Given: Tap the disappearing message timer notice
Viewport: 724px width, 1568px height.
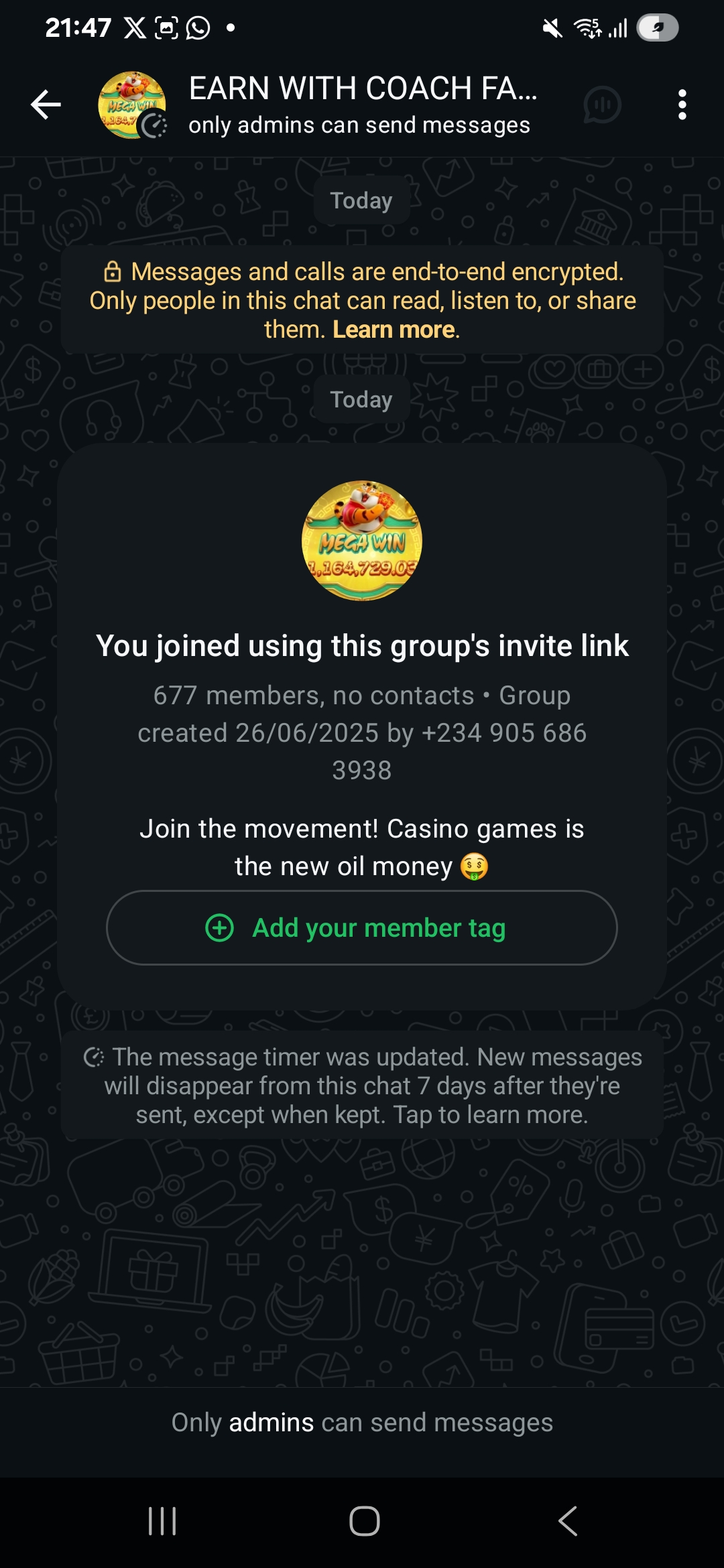Looking at the screenshot, I should point(362,1086).
